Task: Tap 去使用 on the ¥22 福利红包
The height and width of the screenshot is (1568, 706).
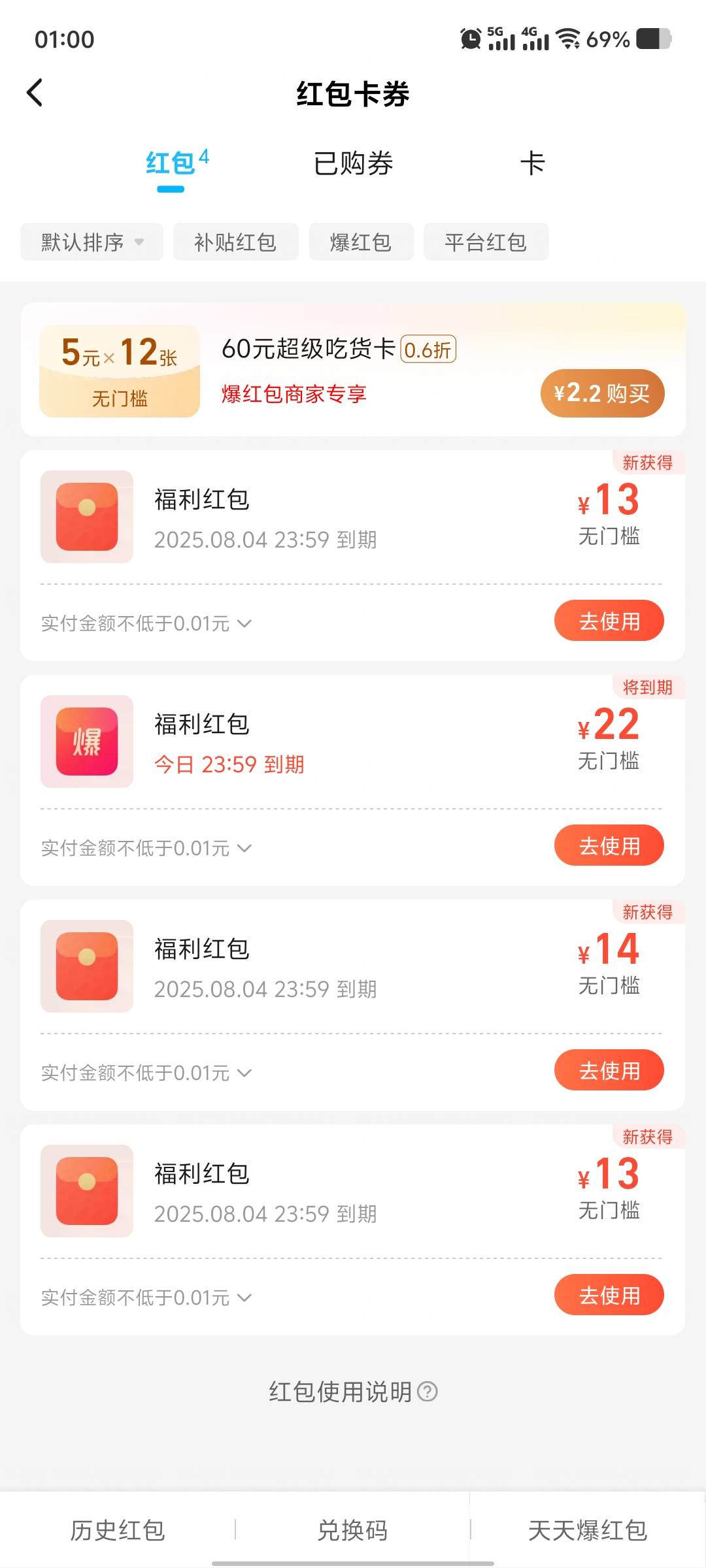Action: coord(609,845)
